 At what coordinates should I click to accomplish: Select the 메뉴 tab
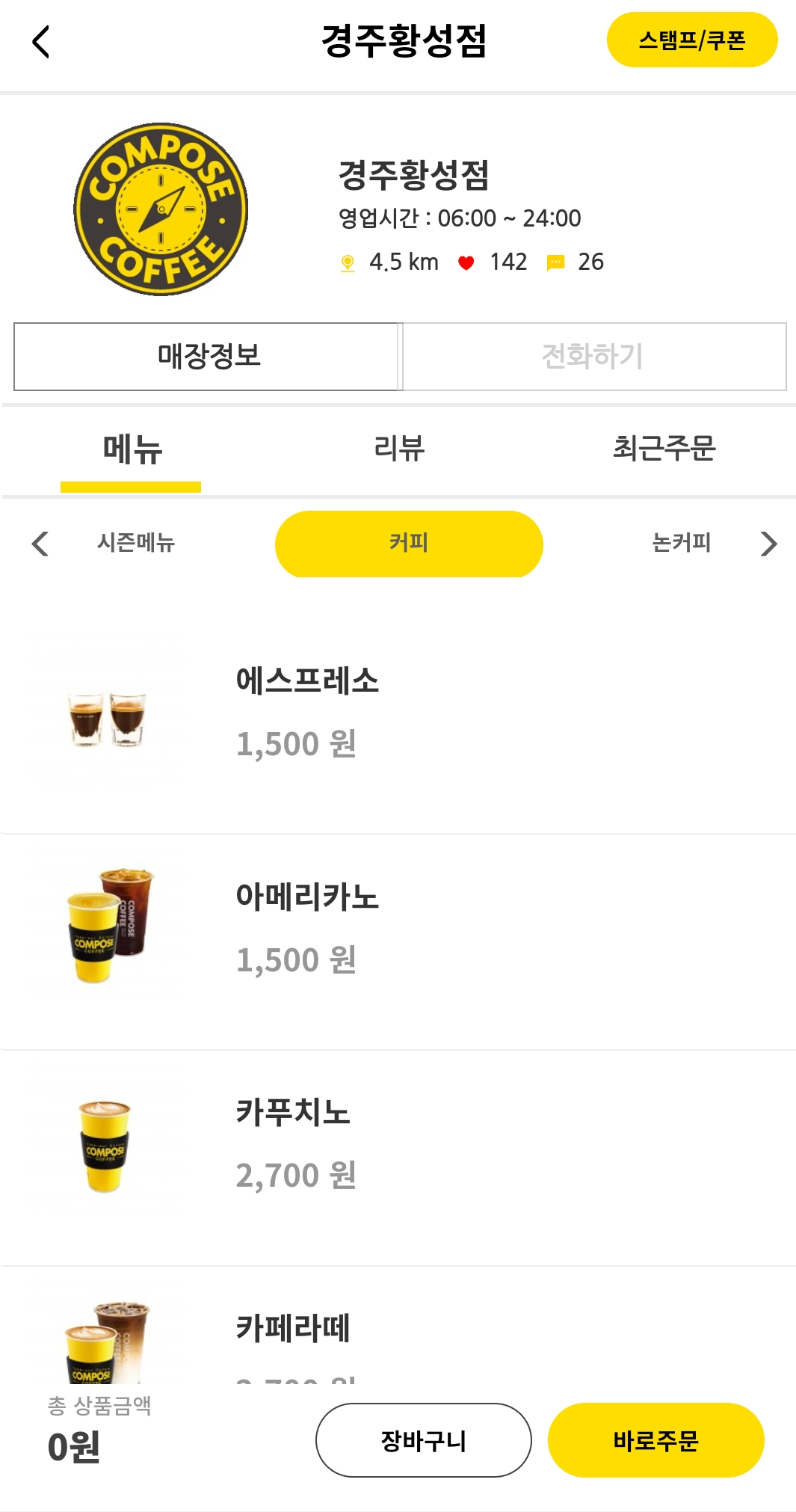coord(132,450)
